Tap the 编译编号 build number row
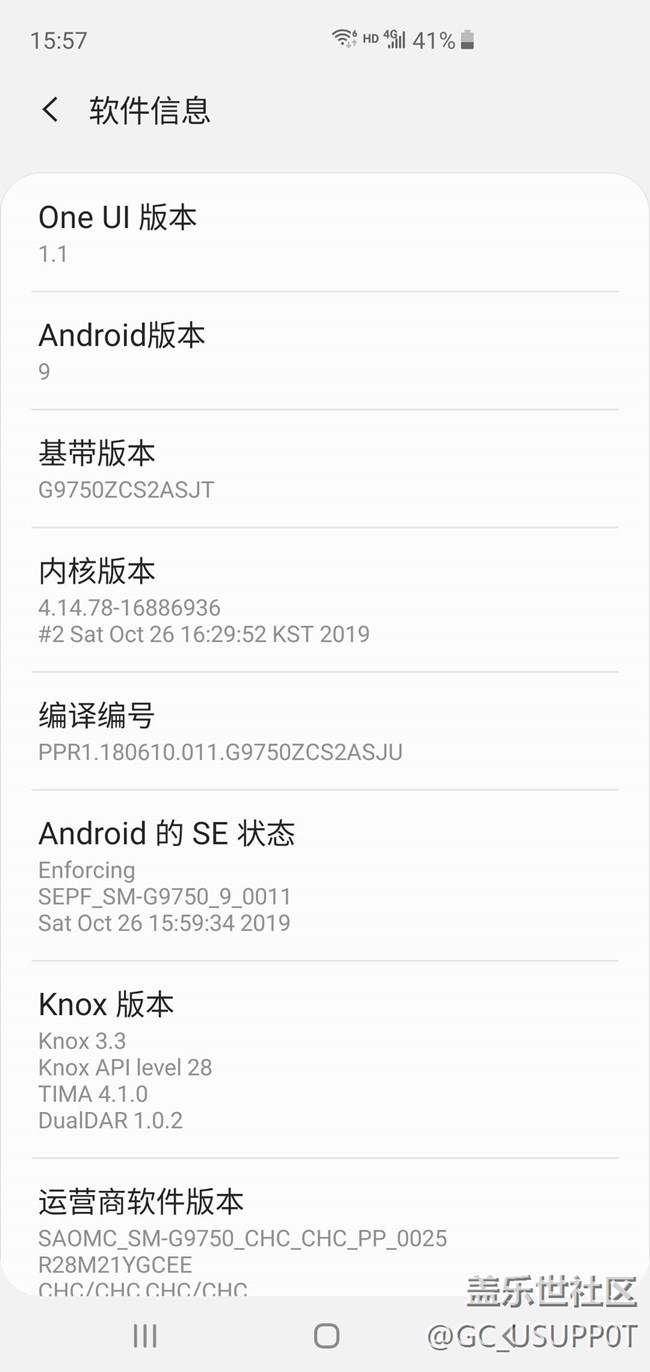Screen dimensions: 650x1372 [325, 731]
